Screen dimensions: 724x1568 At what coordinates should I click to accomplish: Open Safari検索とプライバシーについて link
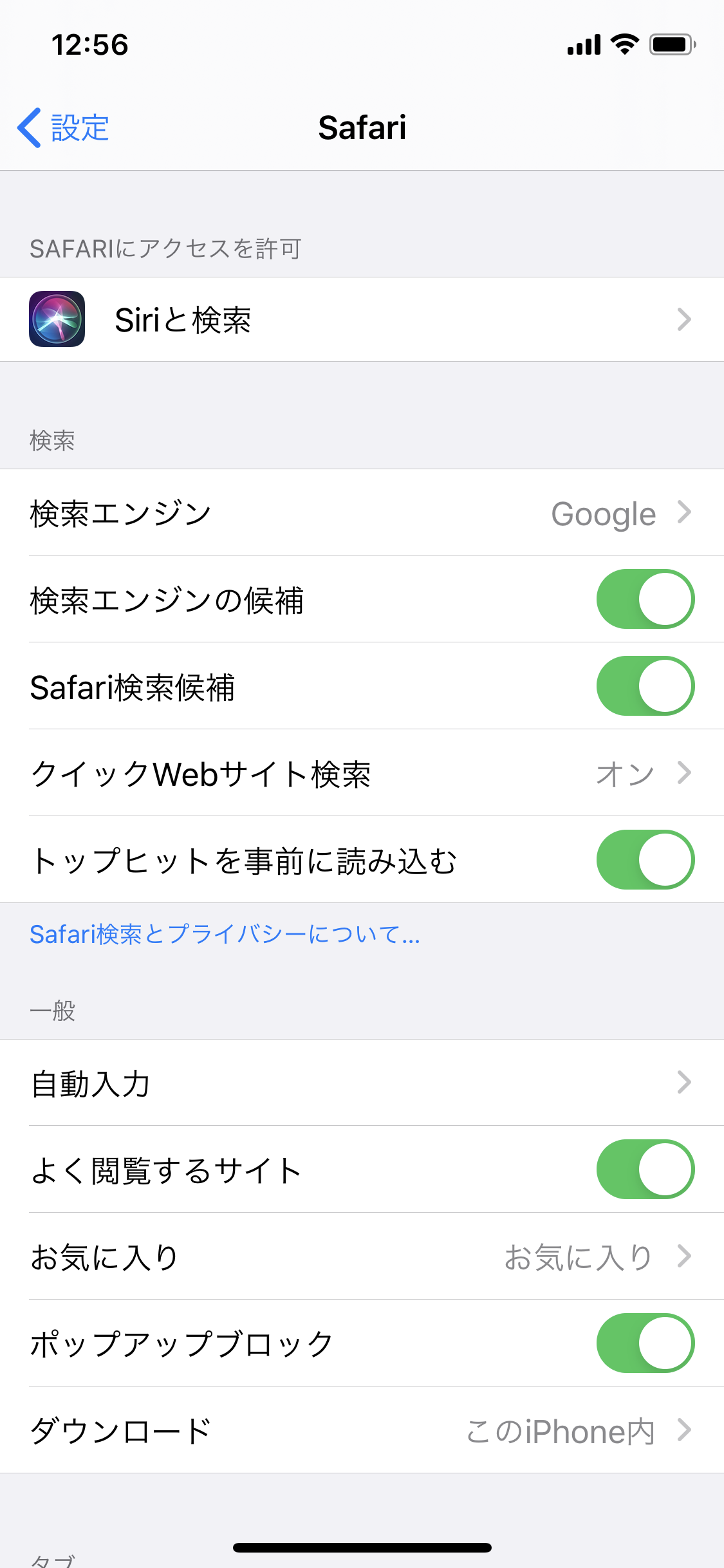point(225,934)
